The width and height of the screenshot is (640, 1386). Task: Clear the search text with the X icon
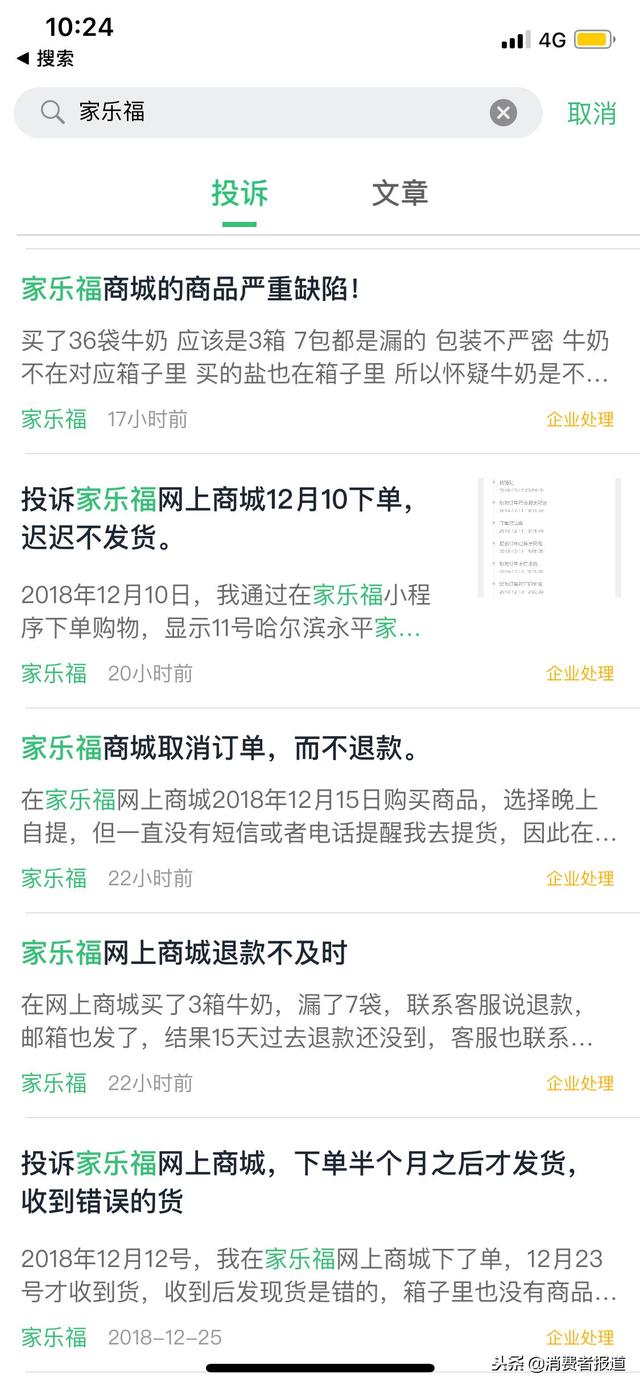pos(503,113)
